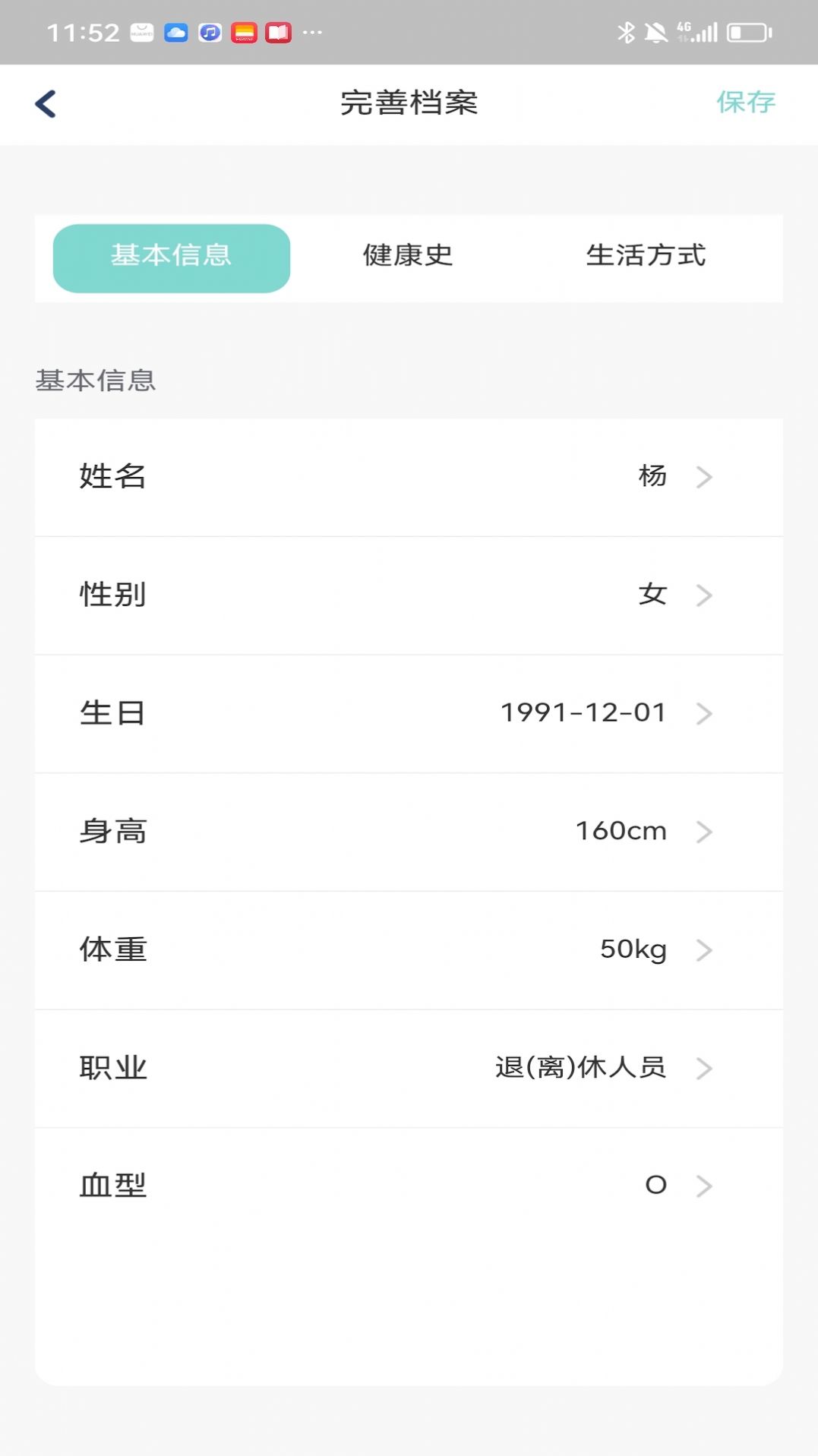Expand the 职业 occupation row chevron
Image resolution: width=818 pixels, height=1456 pixels.
(706, 1068)
